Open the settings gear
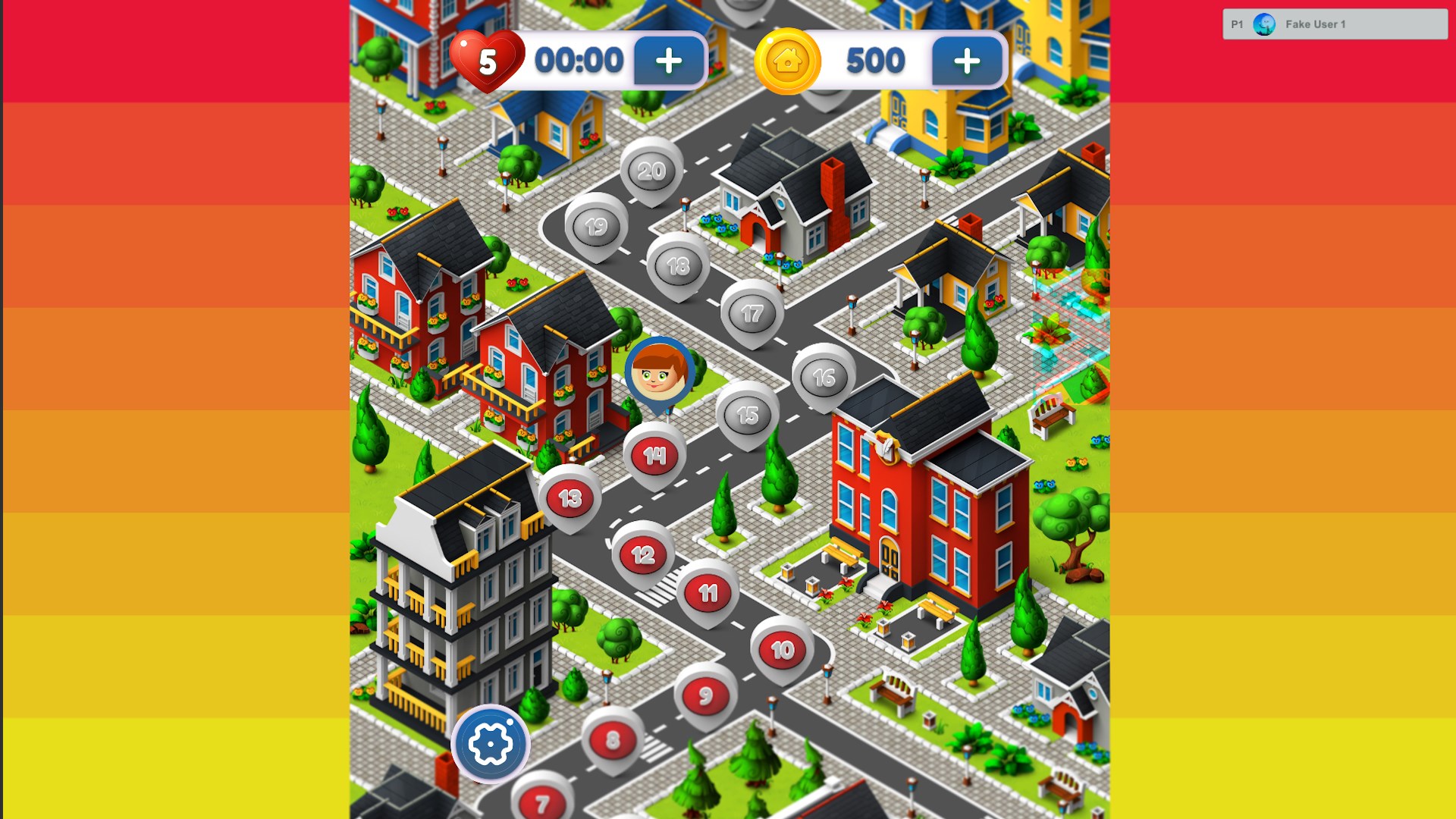The image size is (1456, 819). (x=491, y=744)
